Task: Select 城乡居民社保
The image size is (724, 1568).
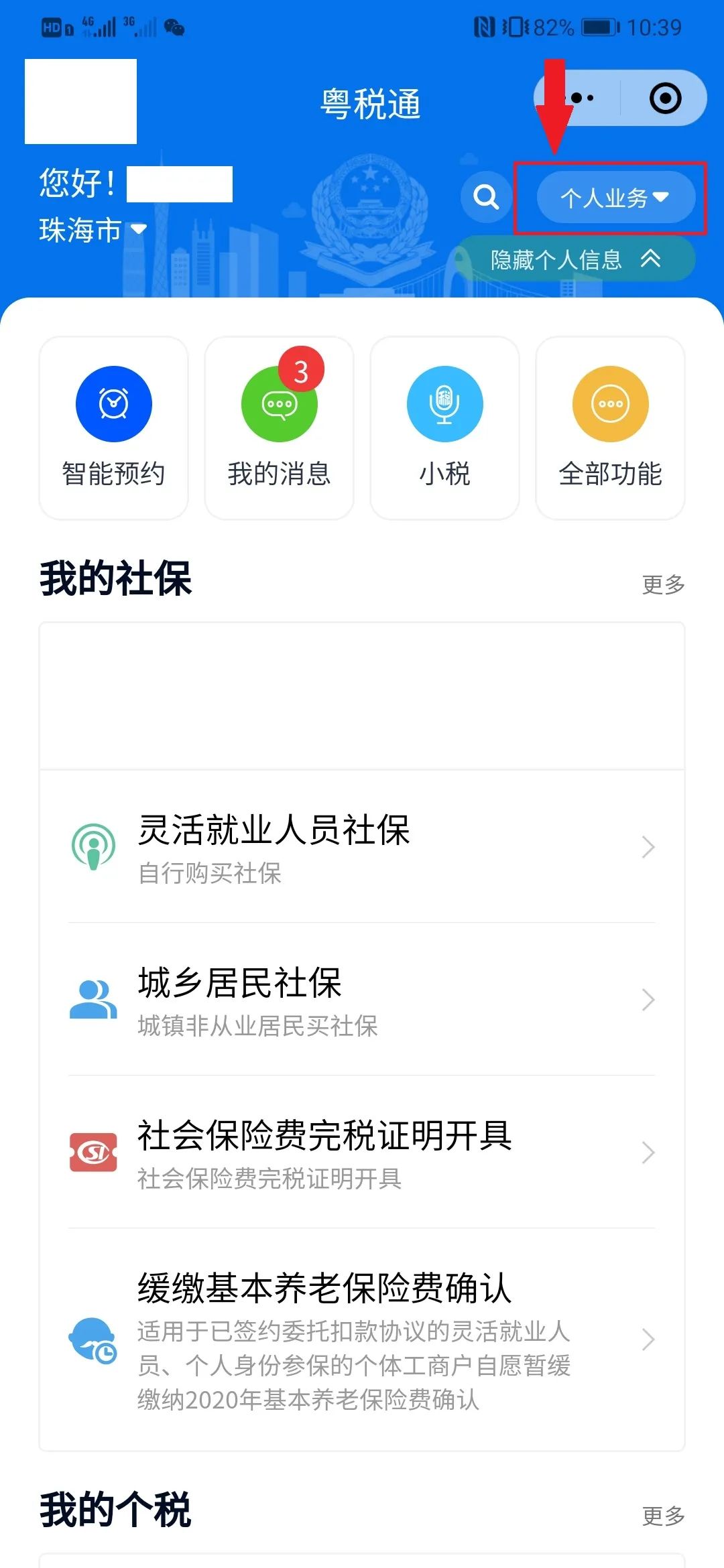Action: pos(362,1000)
